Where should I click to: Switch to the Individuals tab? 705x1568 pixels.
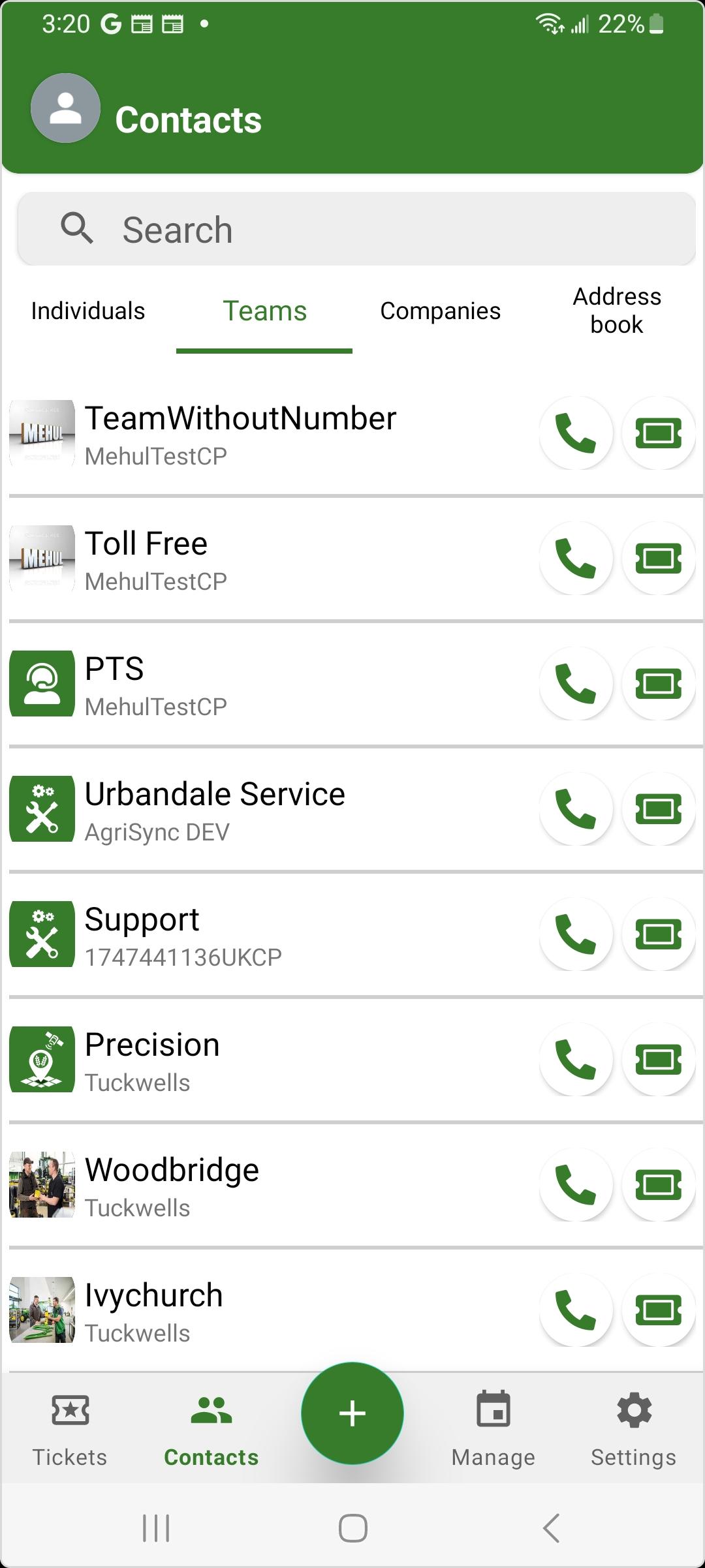tap(88, 311)
